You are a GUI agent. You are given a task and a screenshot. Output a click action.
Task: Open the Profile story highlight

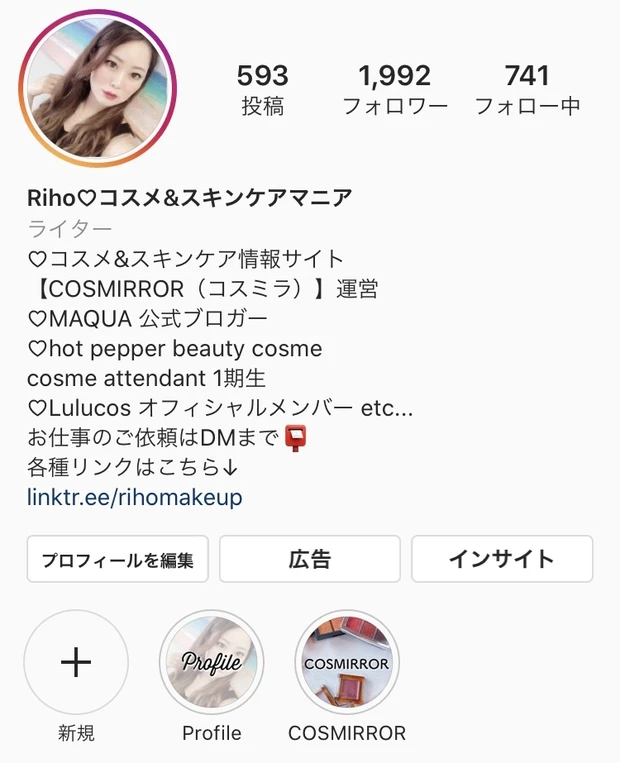212,662
